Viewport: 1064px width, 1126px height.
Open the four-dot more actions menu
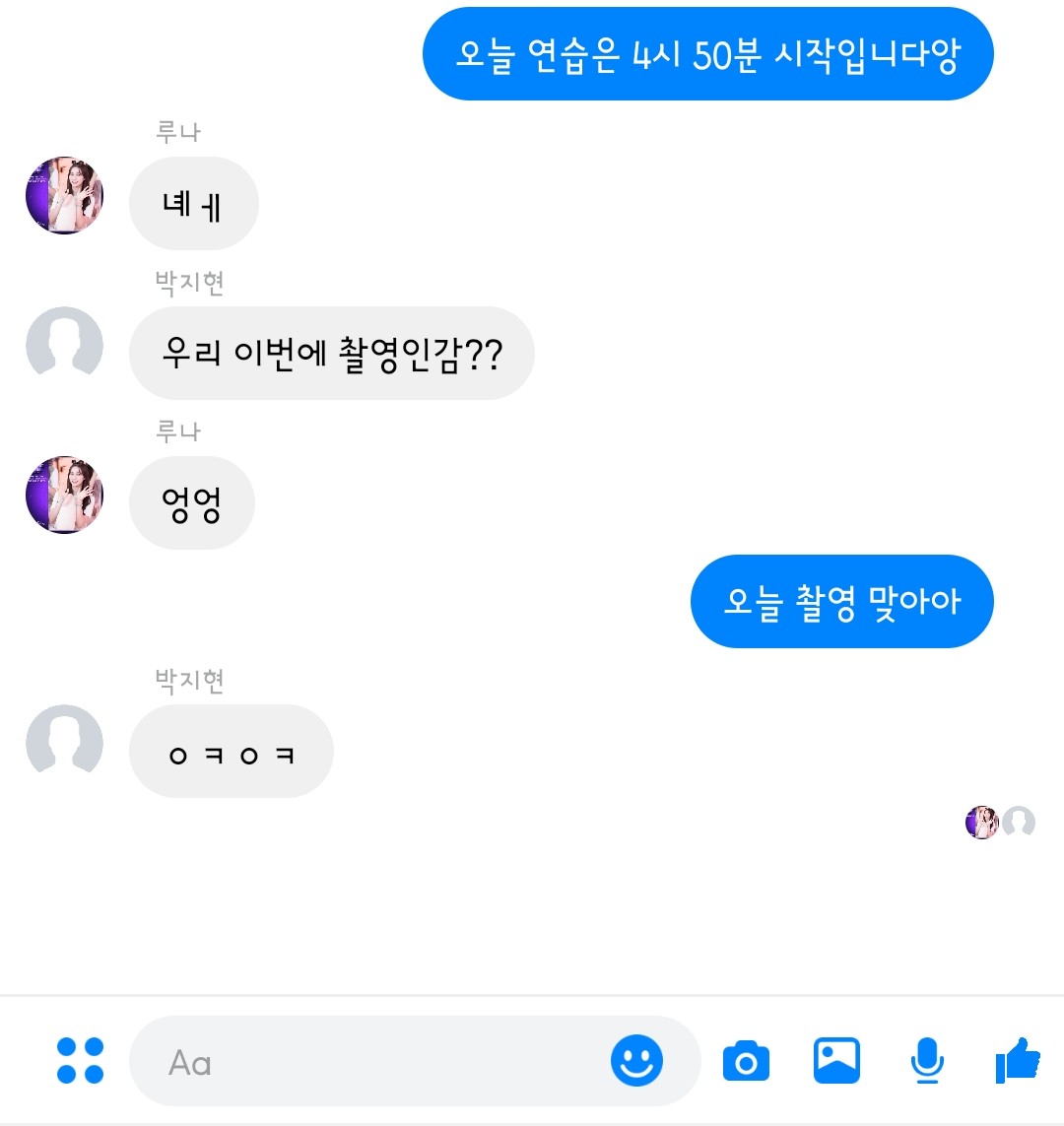[x=80, y=1061]
